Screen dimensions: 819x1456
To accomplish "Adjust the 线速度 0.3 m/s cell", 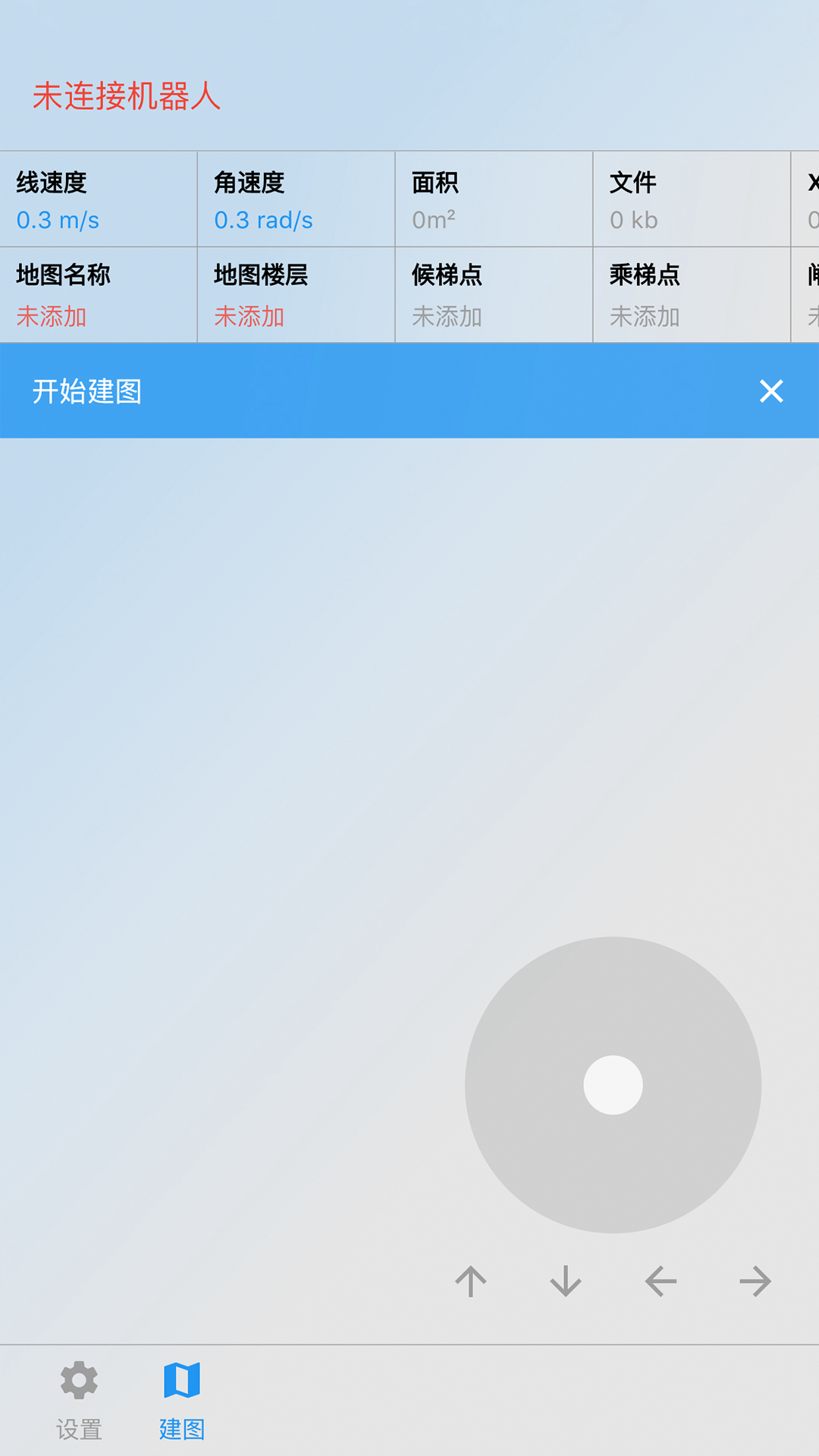I will (99, 199).
